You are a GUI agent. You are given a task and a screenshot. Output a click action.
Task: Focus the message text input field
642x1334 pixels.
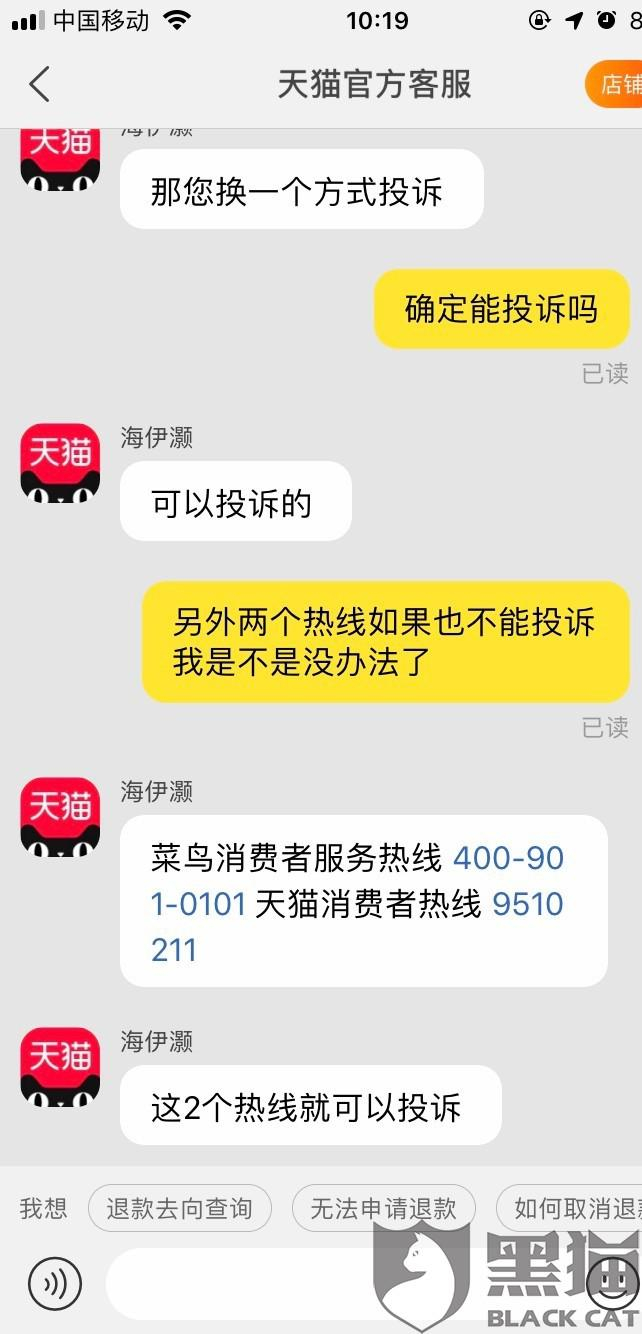click(x=340, y=1284)
